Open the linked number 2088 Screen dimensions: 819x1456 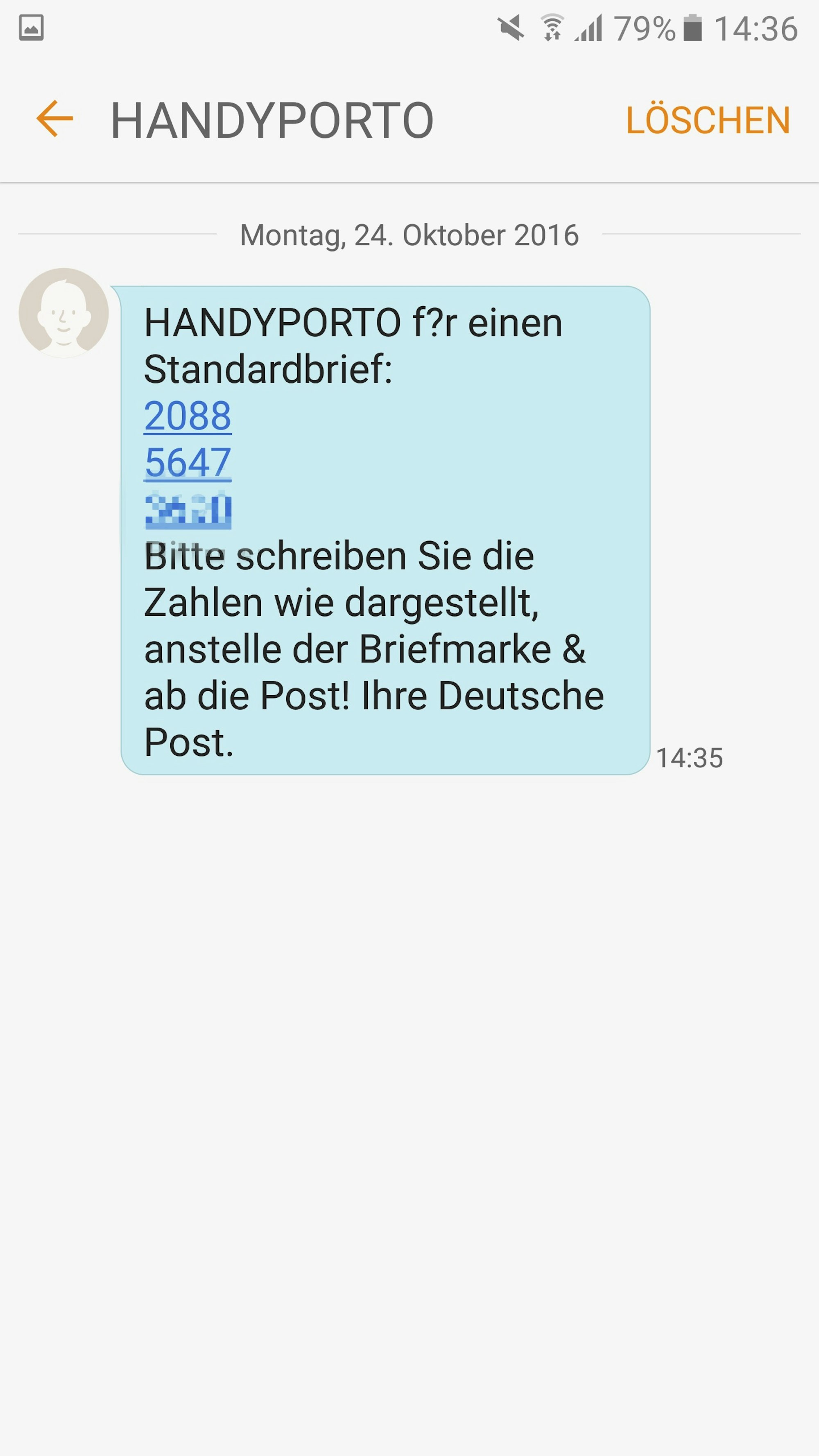(188, 416)
